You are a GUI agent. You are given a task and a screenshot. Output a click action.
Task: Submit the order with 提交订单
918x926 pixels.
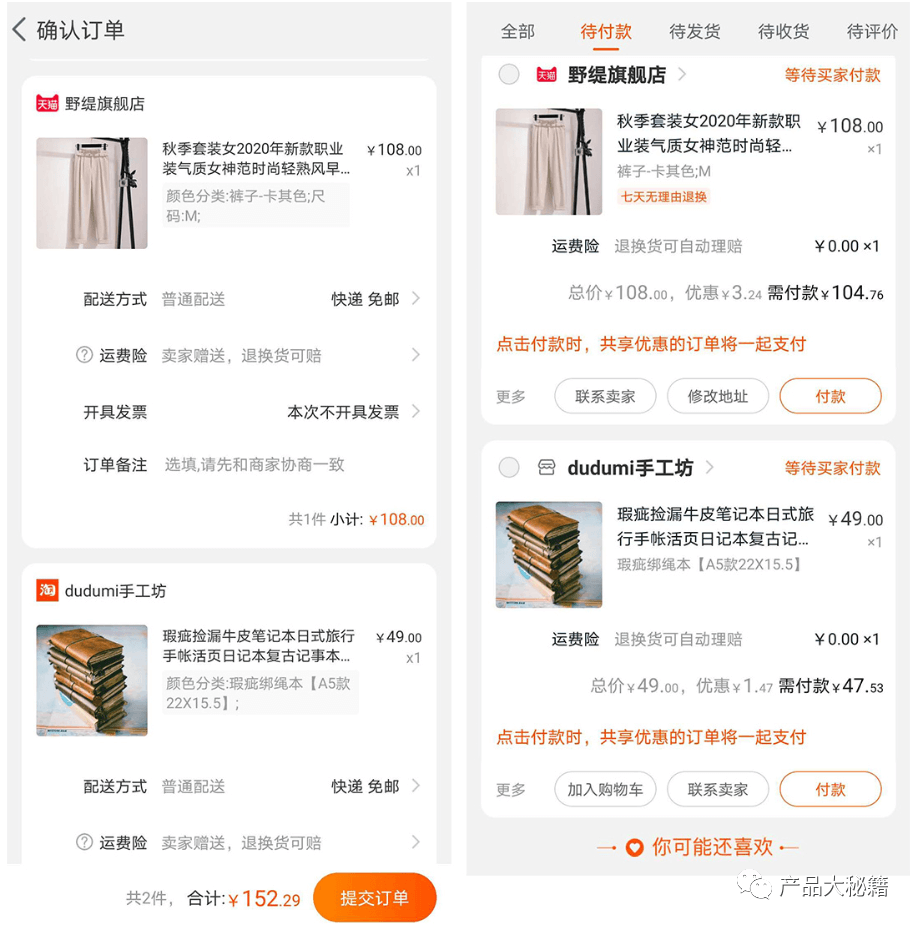point(374,897)
